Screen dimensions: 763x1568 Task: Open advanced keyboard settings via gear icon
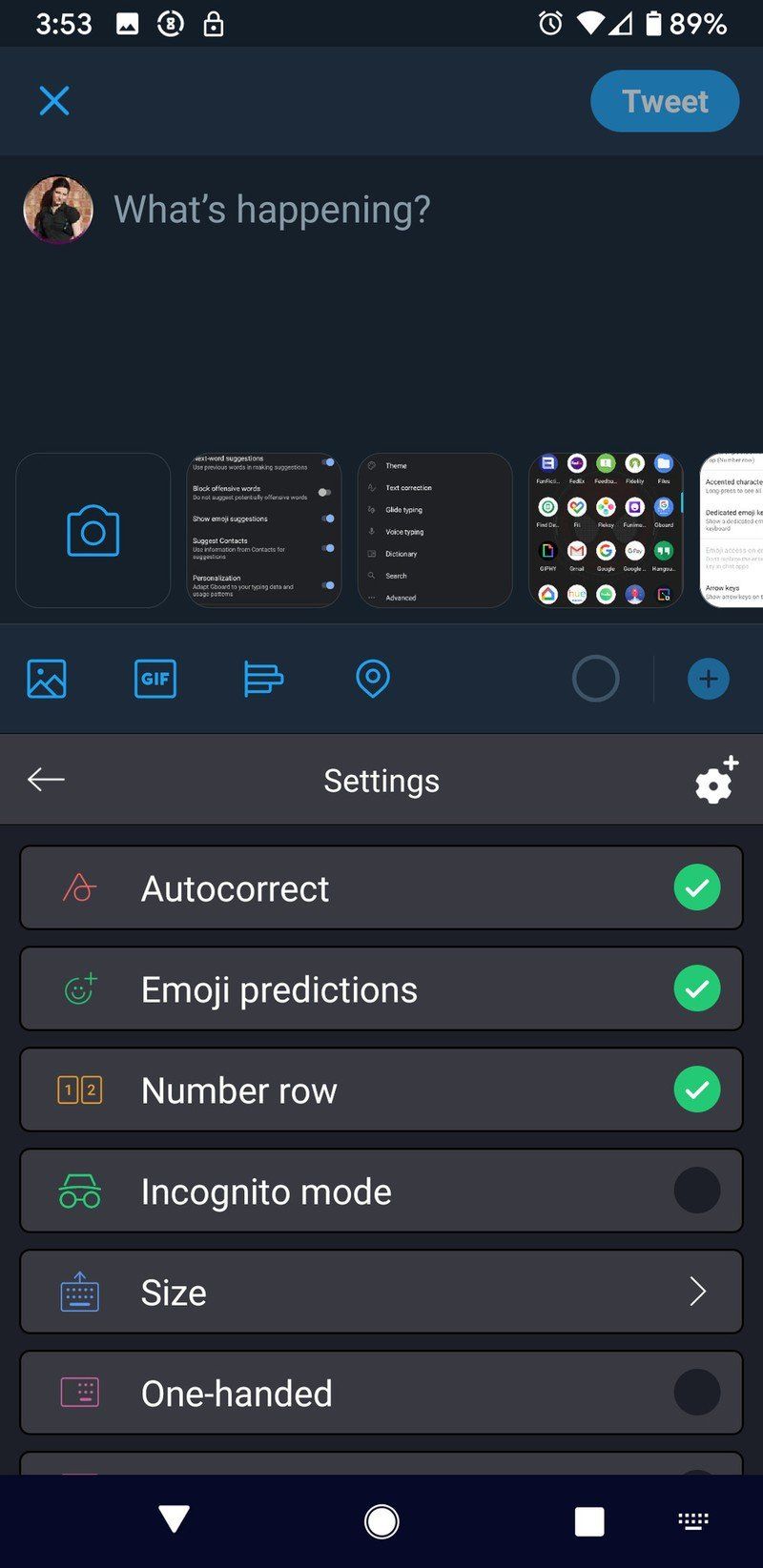(x=715, y=780)
